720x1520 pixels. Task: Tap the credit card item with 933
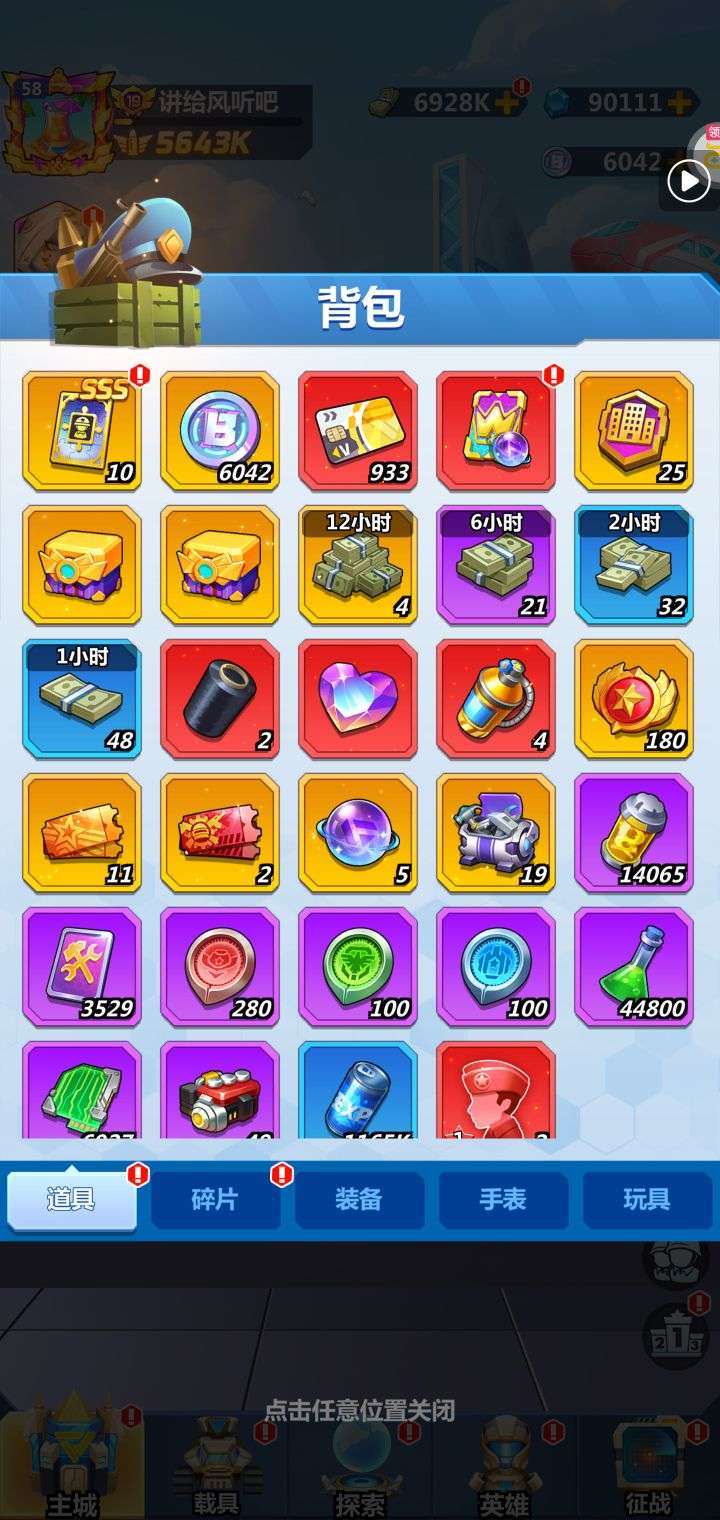coord(358,431)
